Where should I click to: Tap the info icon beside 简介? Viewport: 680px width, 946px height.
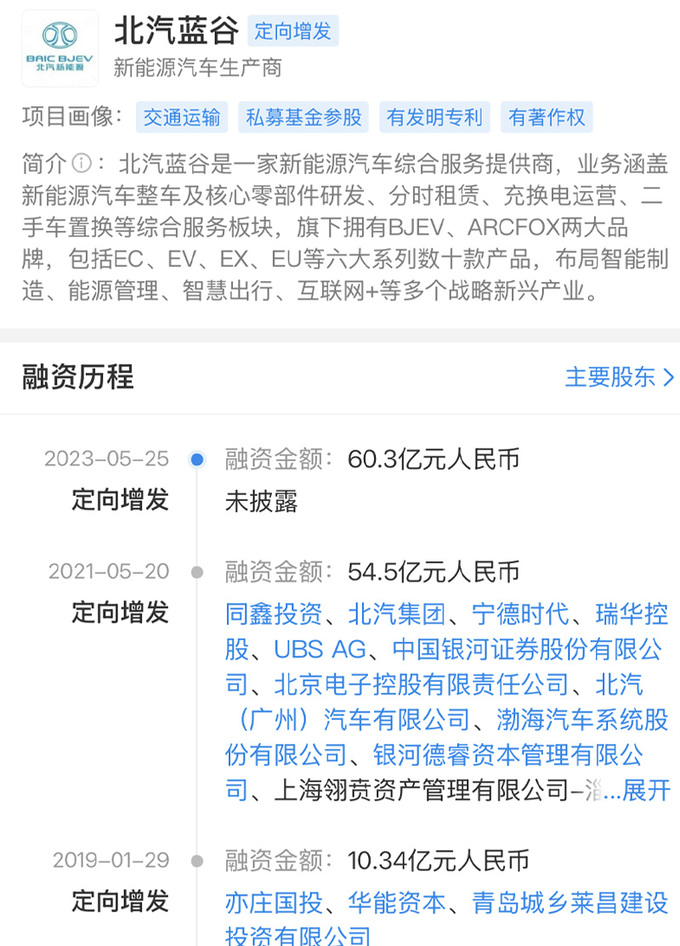point(83,164)
